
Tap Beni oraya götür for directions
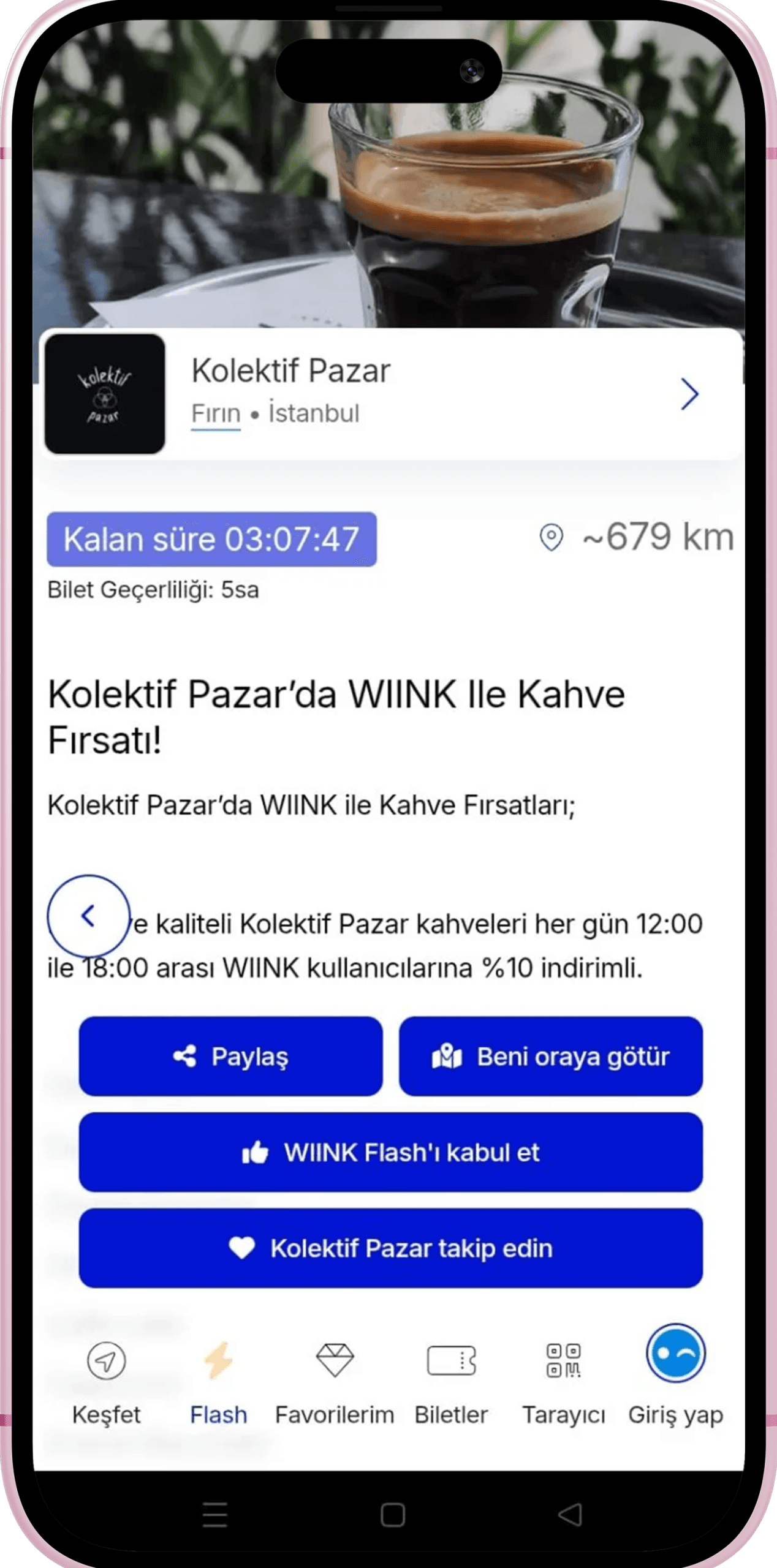550,1057
